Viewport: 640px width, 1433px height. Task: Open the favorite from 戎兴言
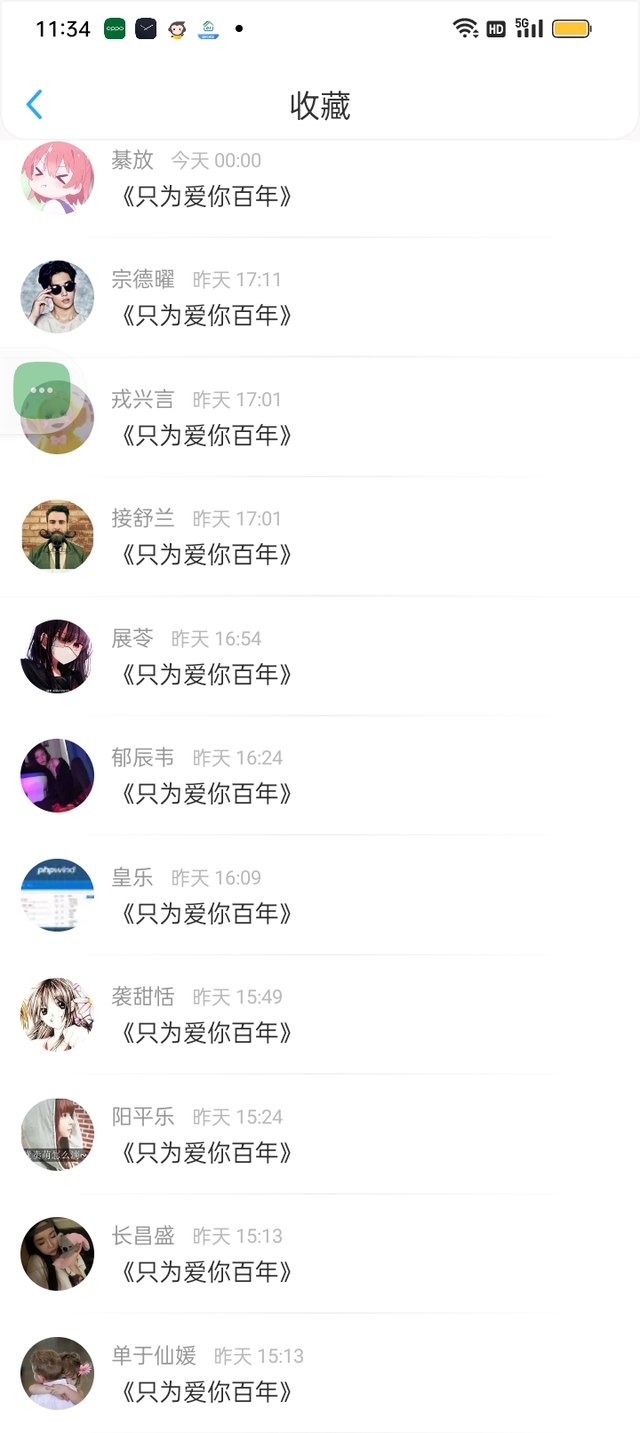(206, 435)
